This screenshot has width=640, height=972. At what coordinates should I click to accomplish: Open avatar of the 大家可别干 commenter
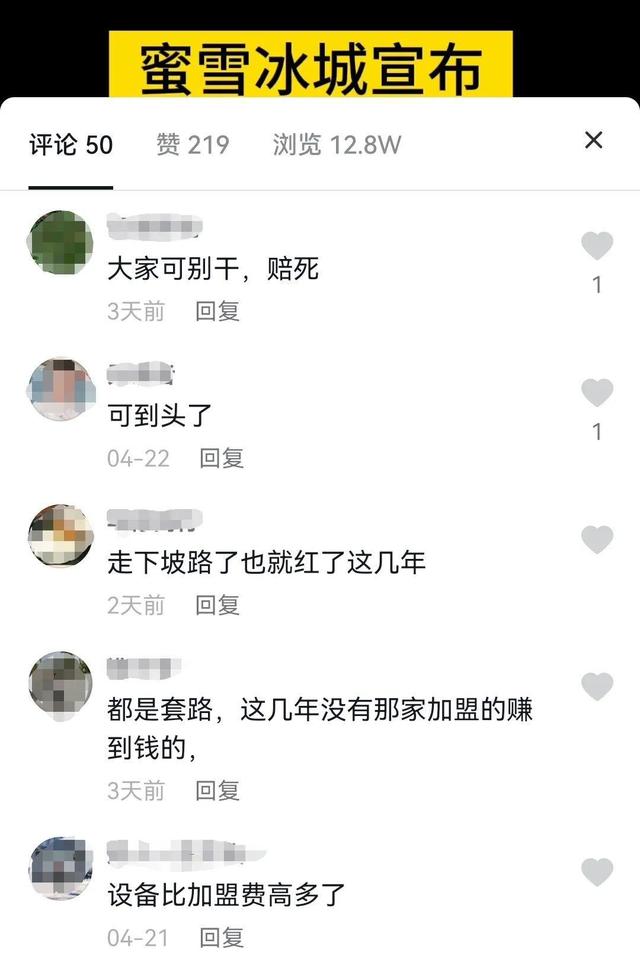click(61, 242)
